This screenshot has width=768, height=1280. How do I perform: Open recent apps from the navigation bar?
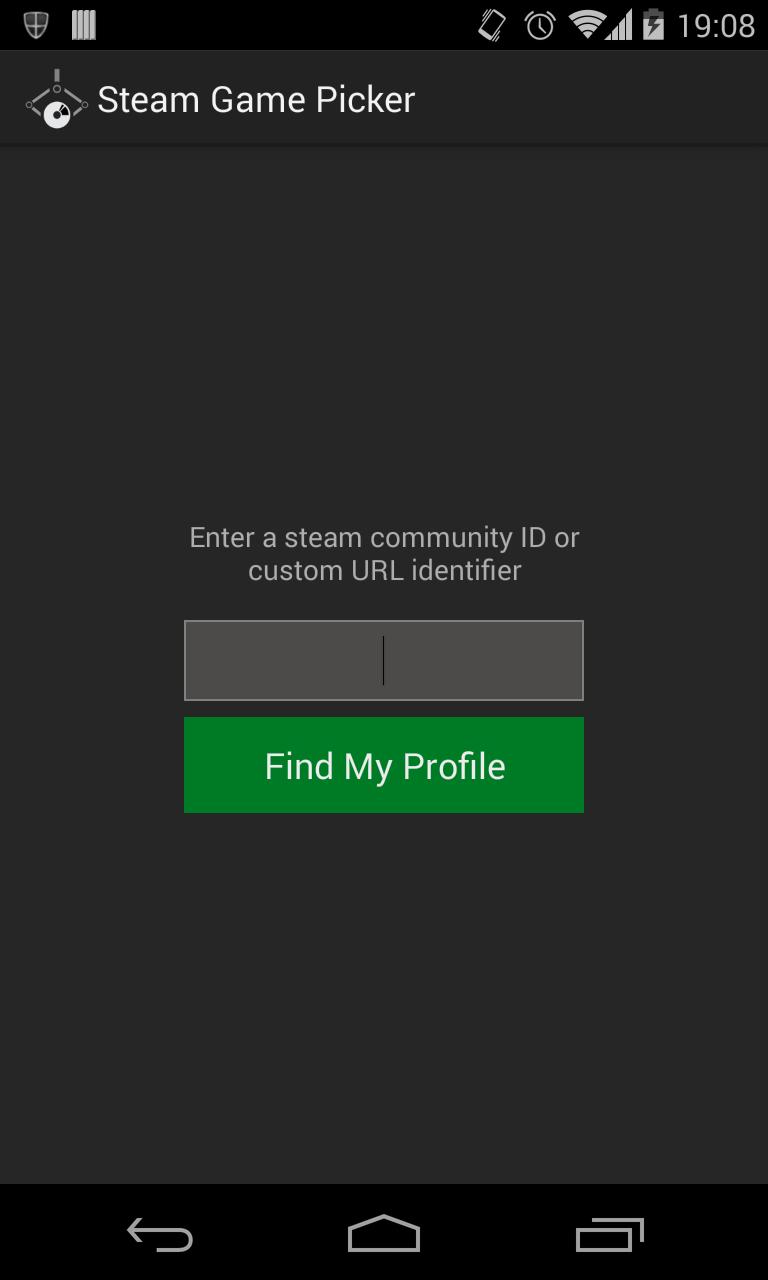(609, 1234)
